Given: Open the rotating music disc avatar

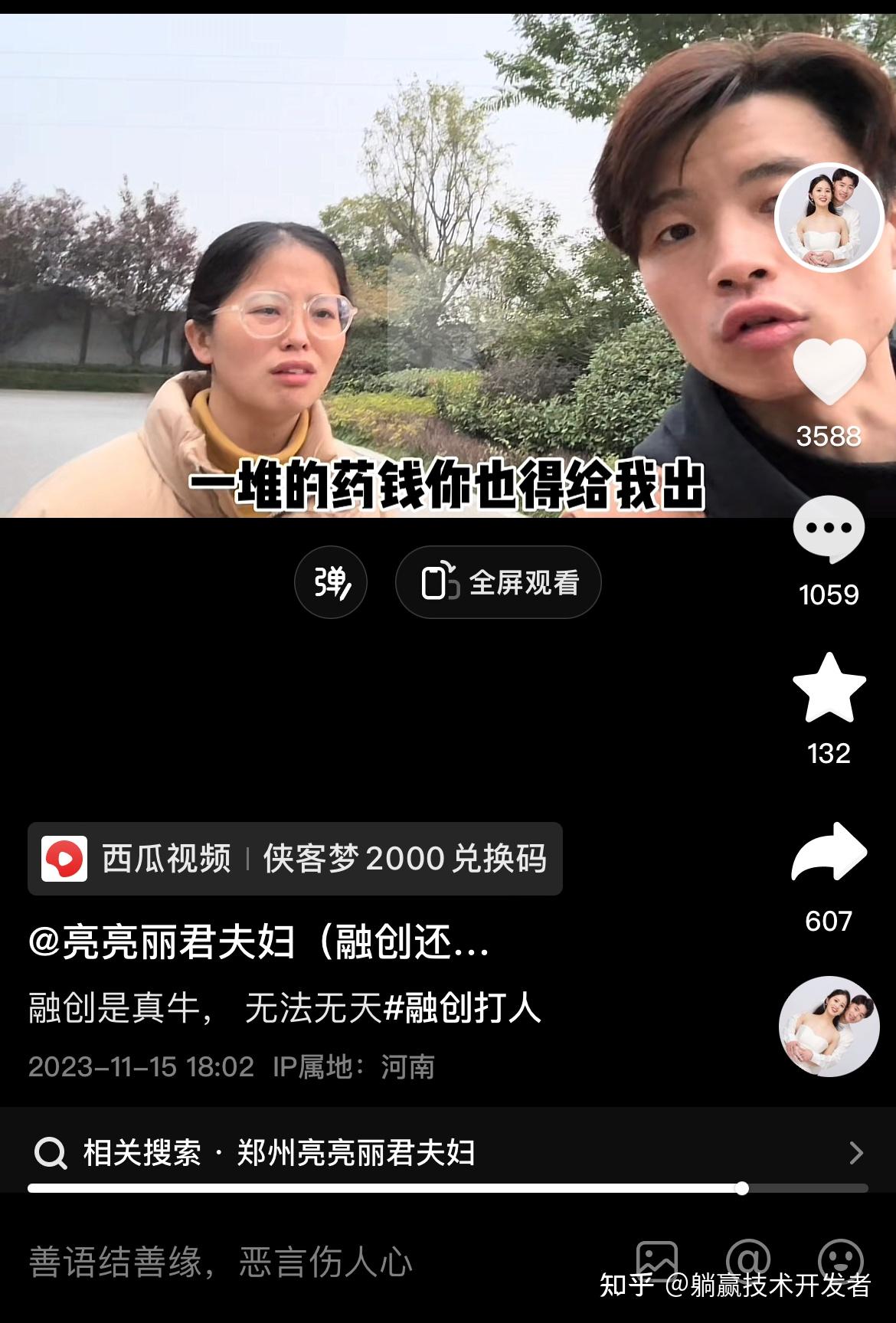Looking at the screenshot, I should pyautogui.click(x=829, y=1027).
